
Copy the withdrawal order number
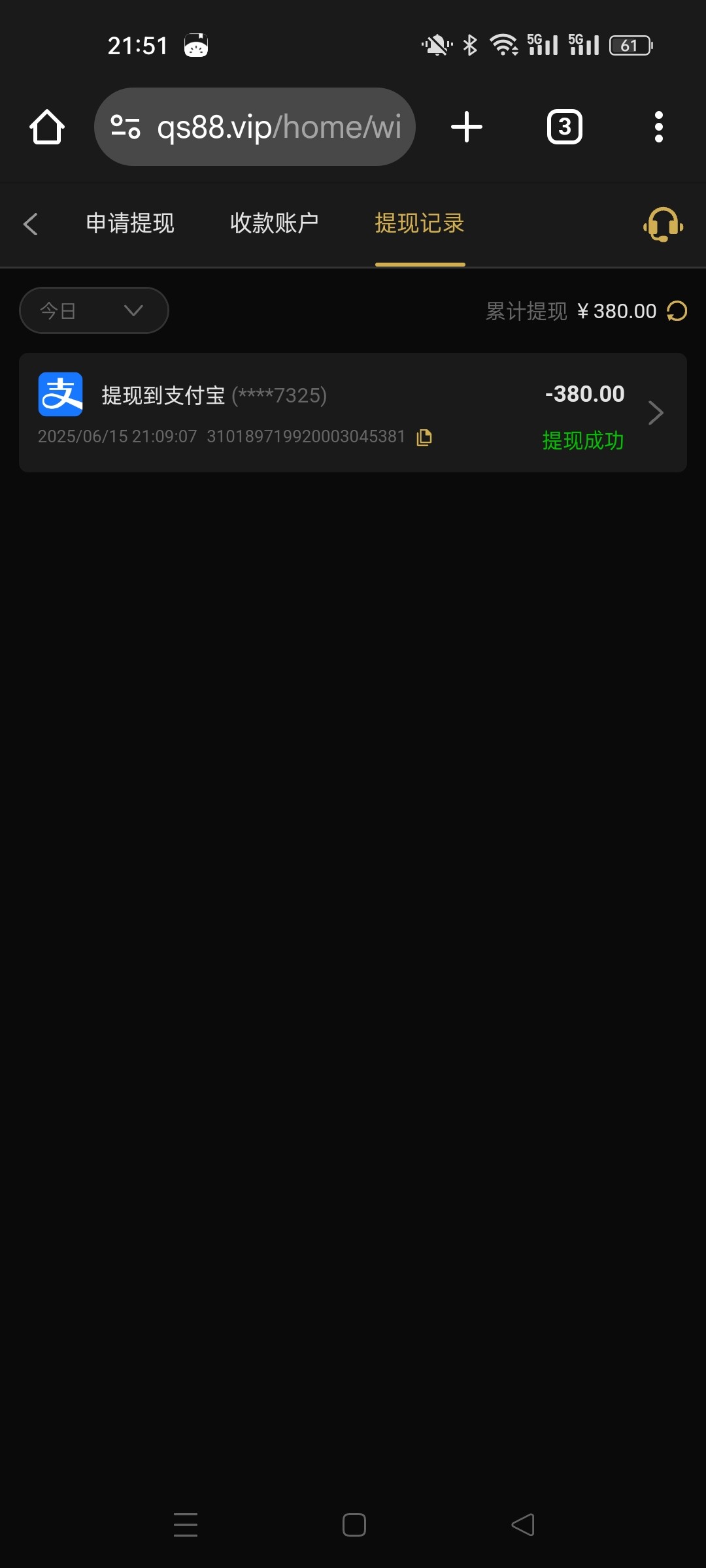424,437
